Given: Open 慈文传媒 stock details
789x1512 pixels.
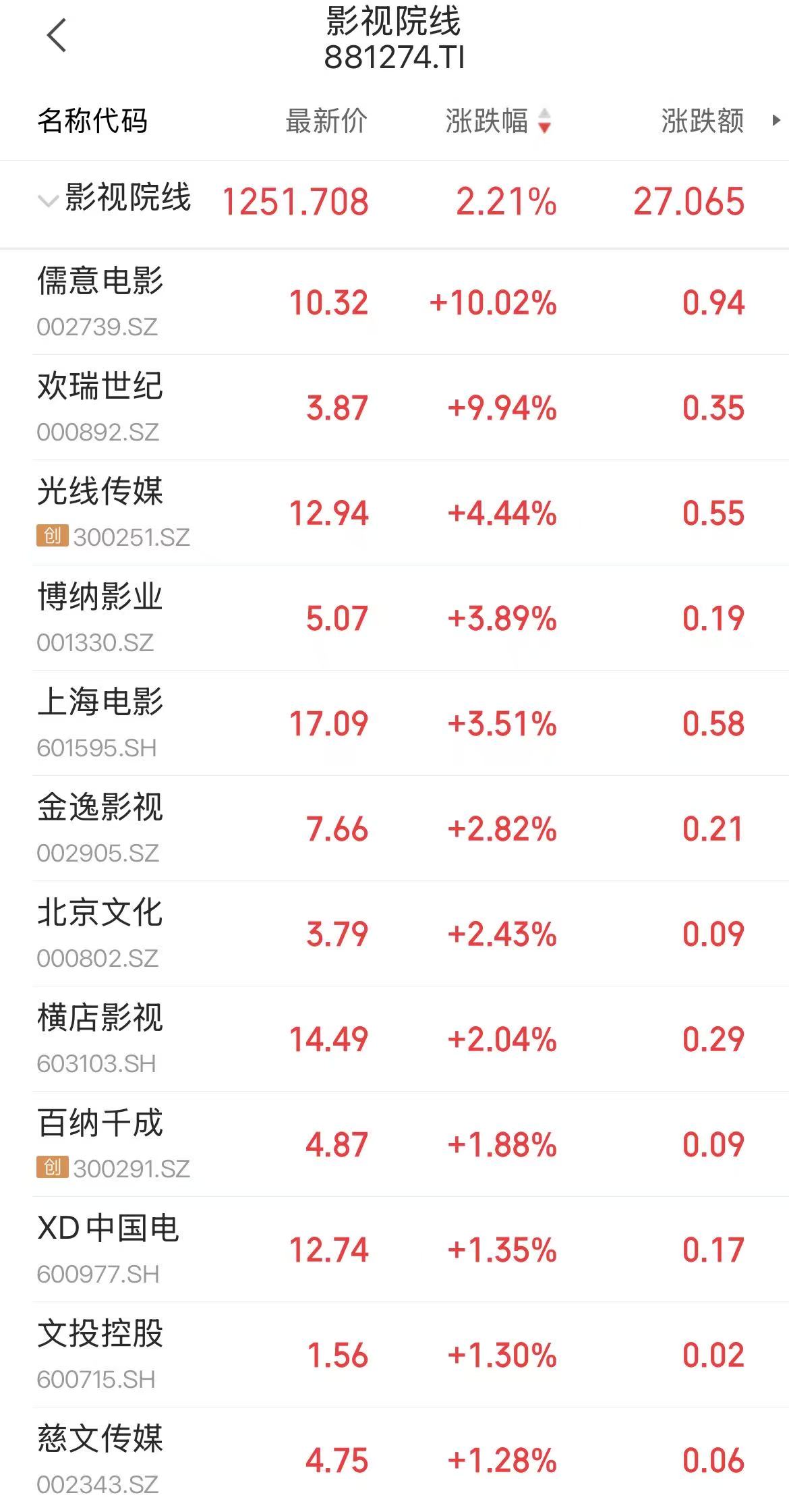Looking at the screenshot, I should [394, 1460].
